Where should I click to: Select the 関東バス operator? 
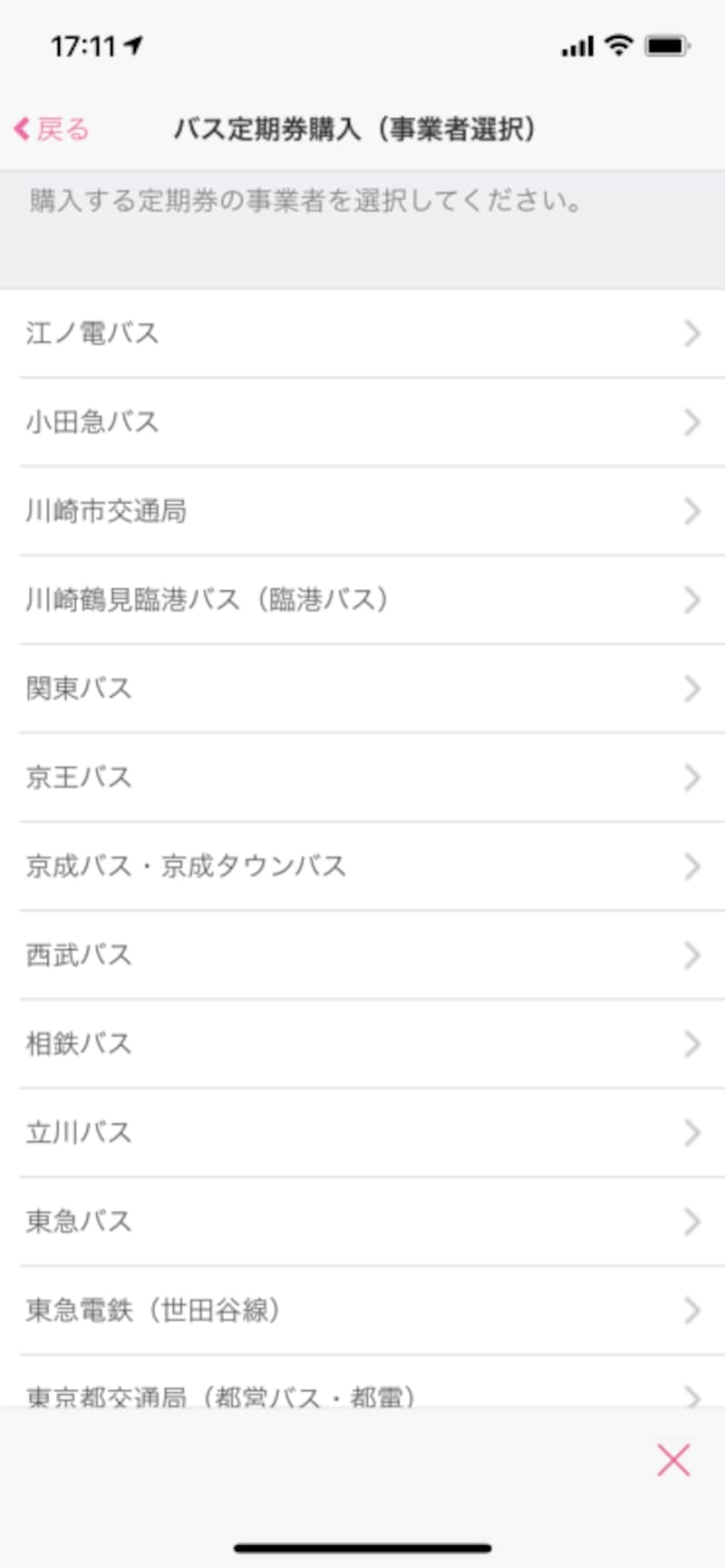[362, 688]
